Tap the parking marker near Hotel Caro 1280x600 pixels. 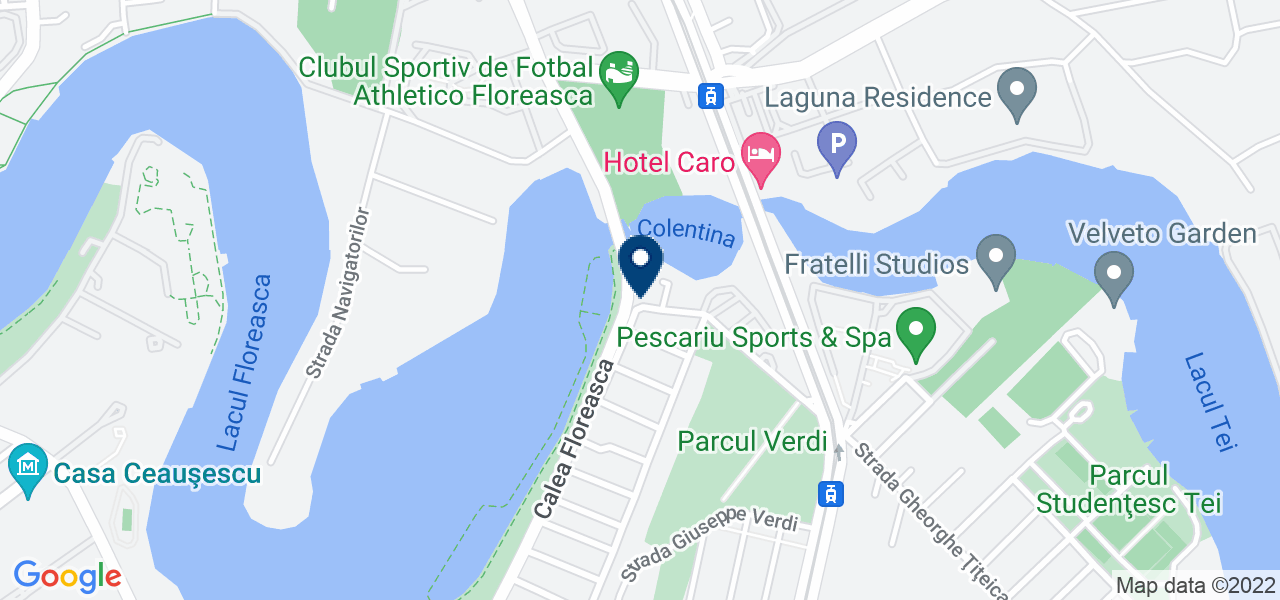coord(838,146)
